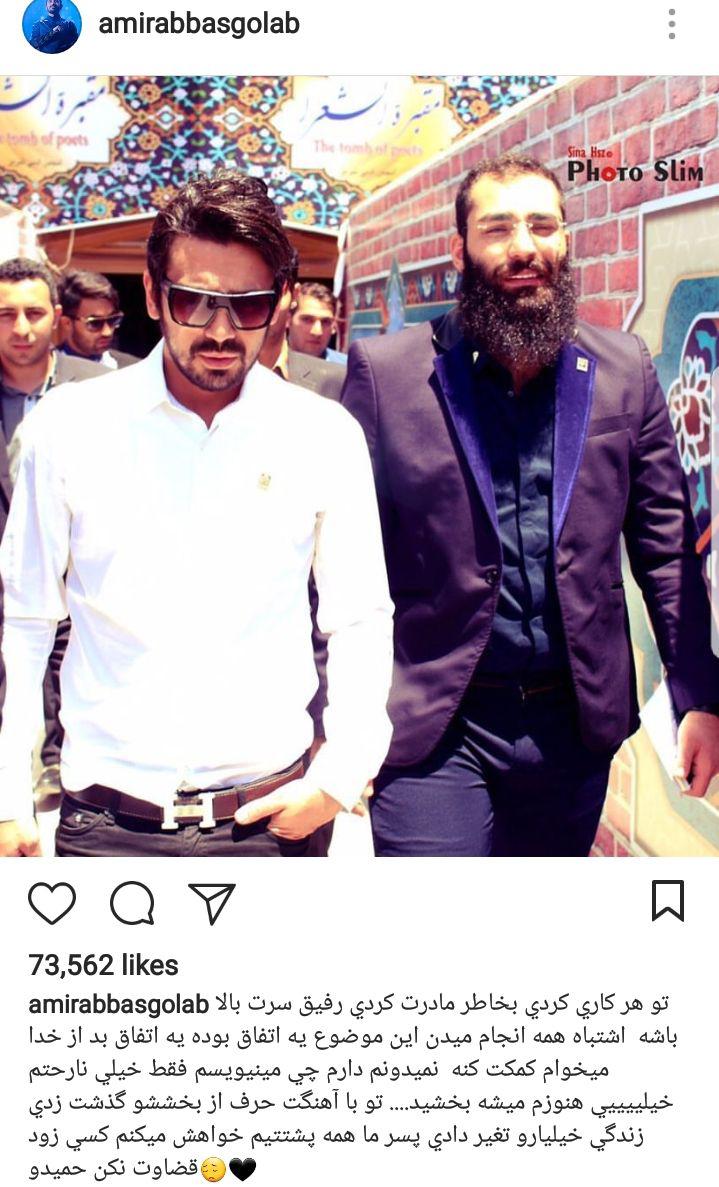This screenshot has height=1187, width=719.
Task: Bookmark this post to saved
Action: (668, 901)
